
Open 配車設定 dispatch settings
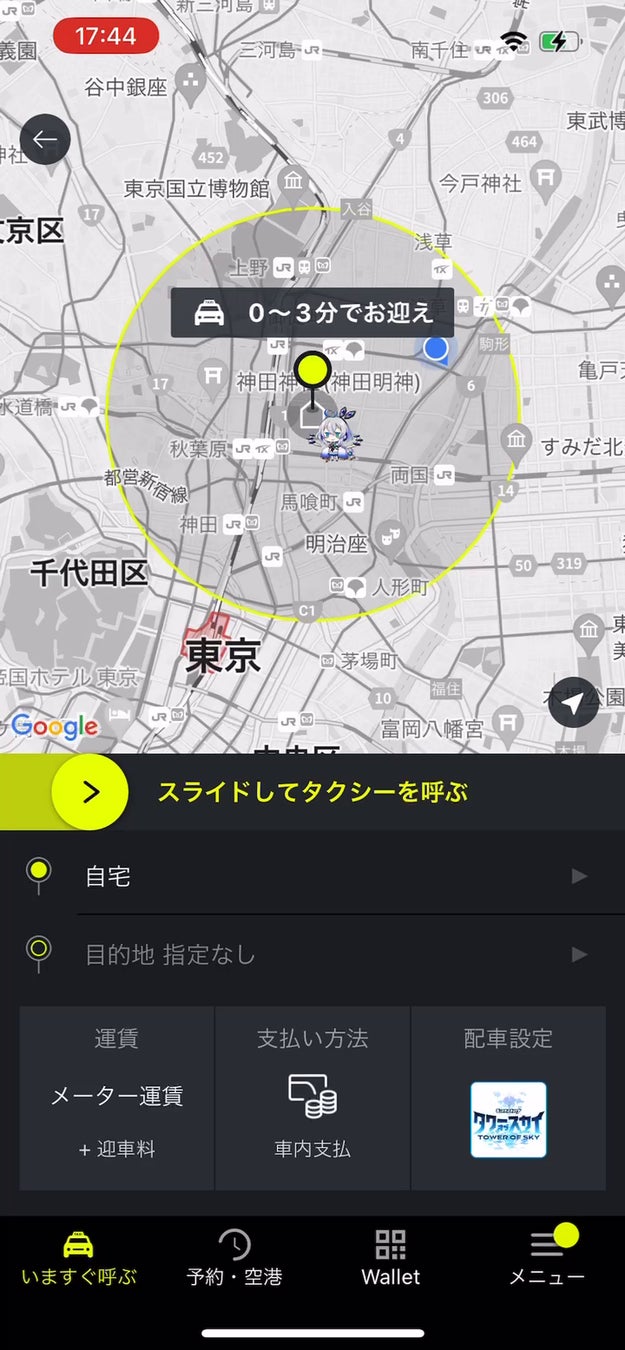point(508,1097)
